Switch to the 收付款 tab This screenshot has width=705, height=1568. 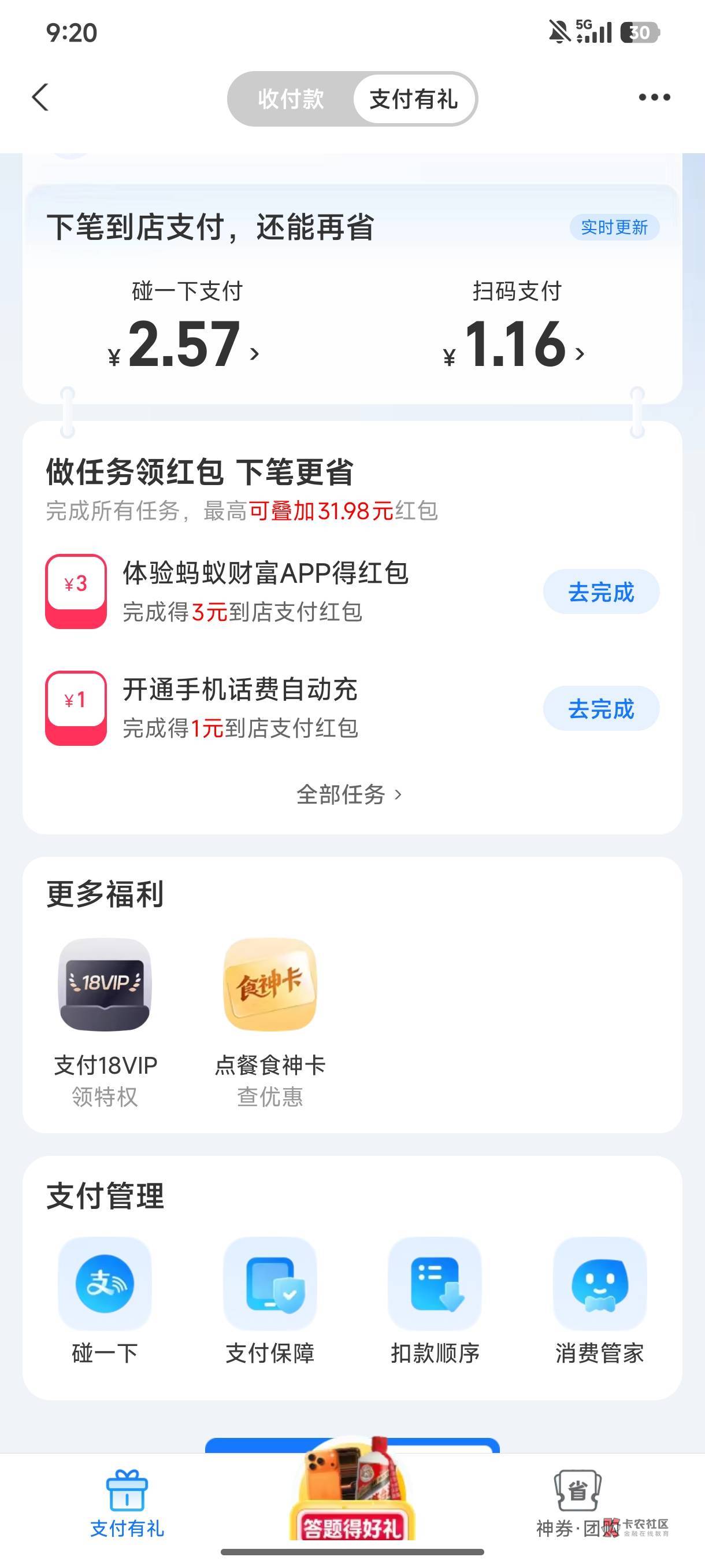tap(291, 99)
